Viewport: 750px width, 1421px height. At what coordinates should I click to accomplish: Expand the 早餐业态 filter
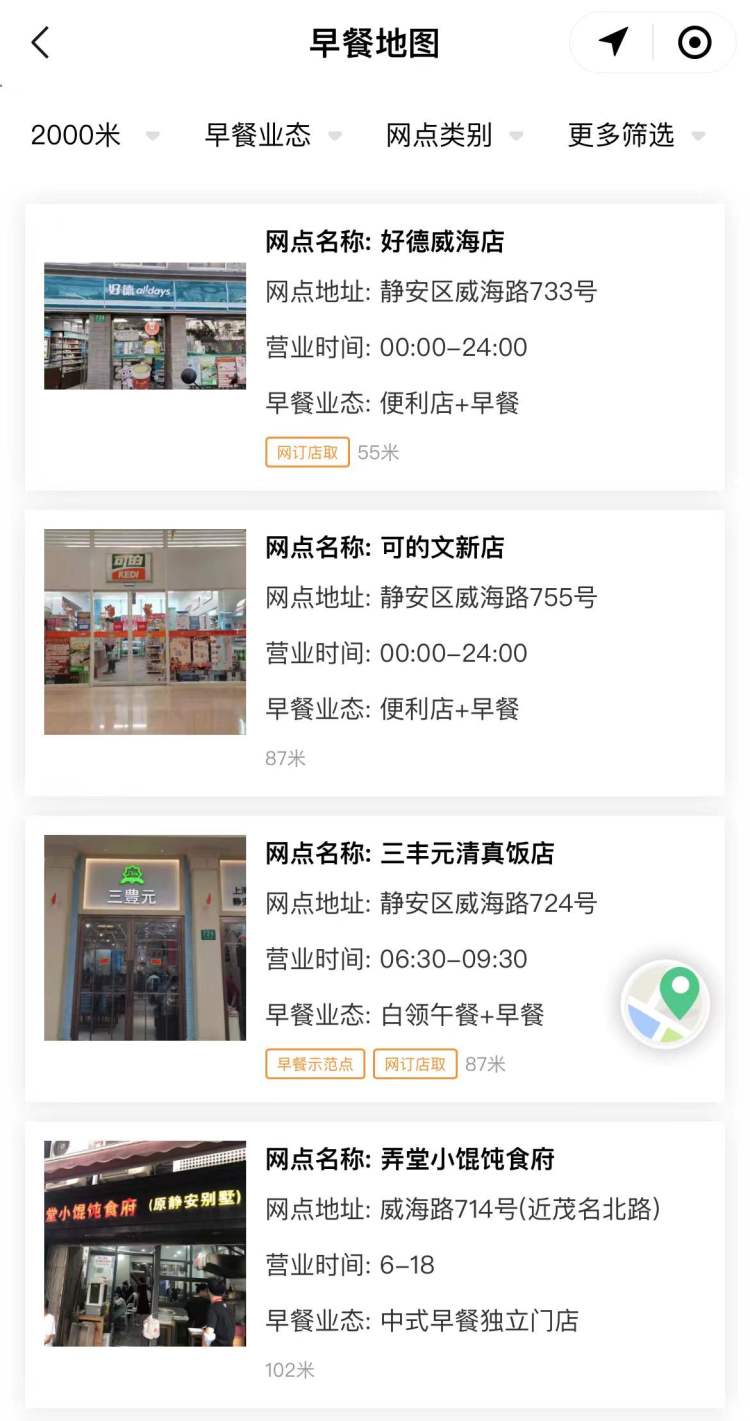(x=273, y=135)
